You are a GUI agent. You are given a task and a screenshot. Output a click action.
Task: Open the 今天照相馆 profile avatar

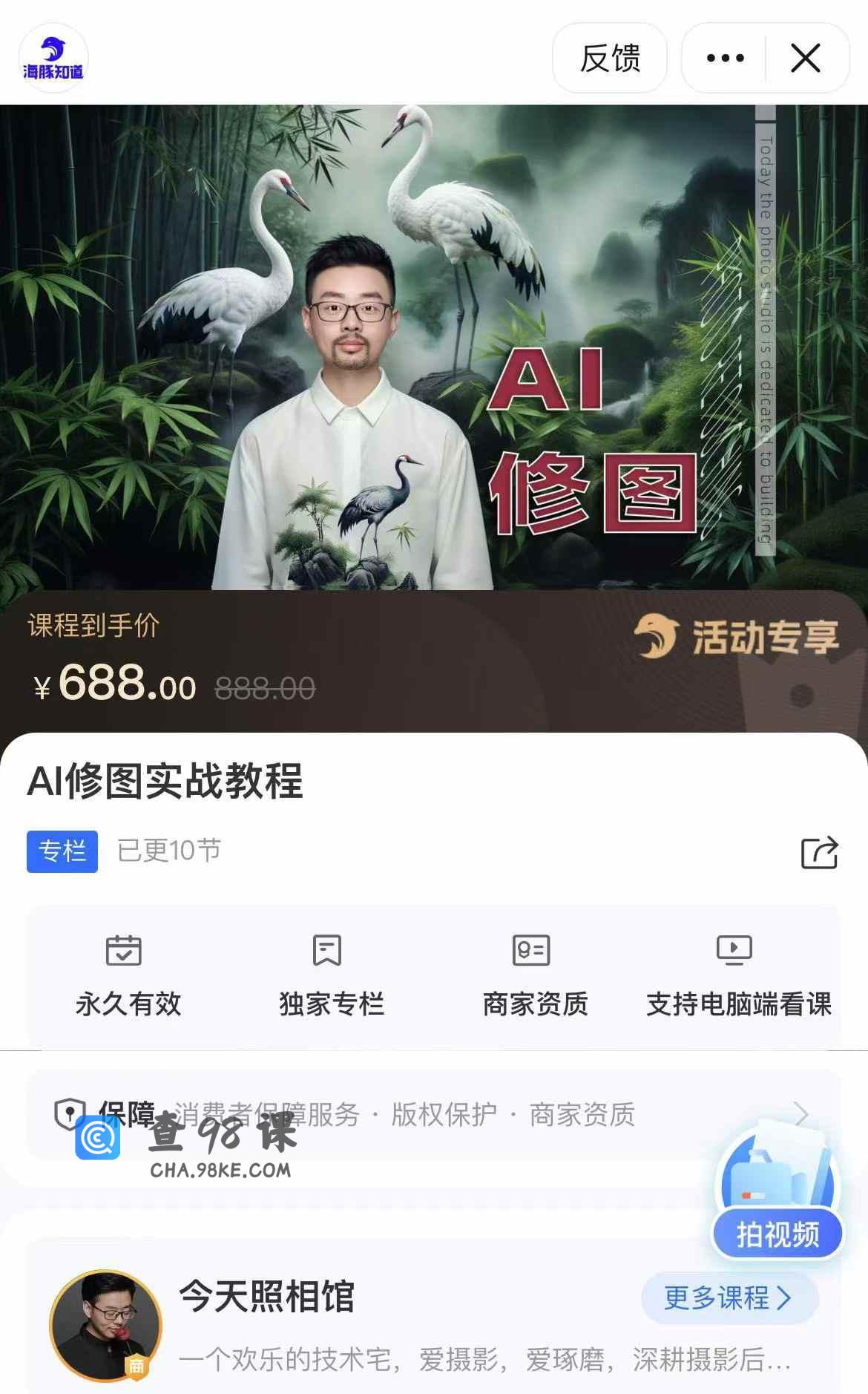click(105, 1326)
